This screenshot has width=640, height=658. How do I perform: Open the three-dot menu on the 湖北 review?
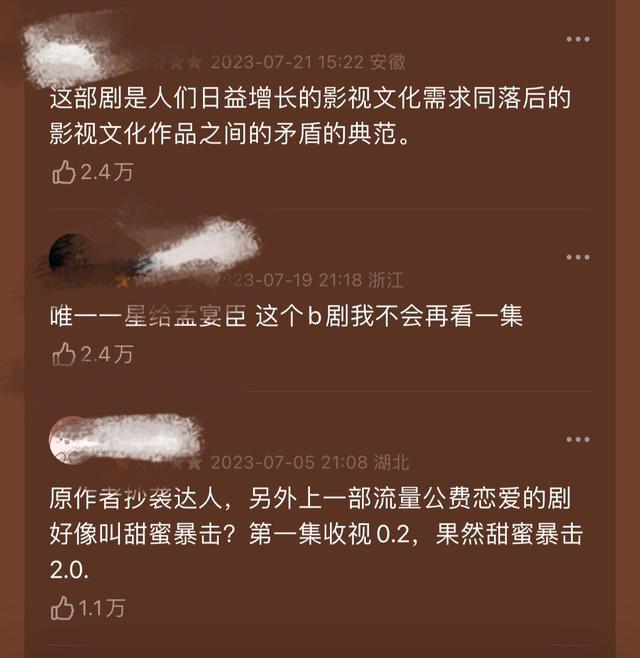tap(578, 439)
